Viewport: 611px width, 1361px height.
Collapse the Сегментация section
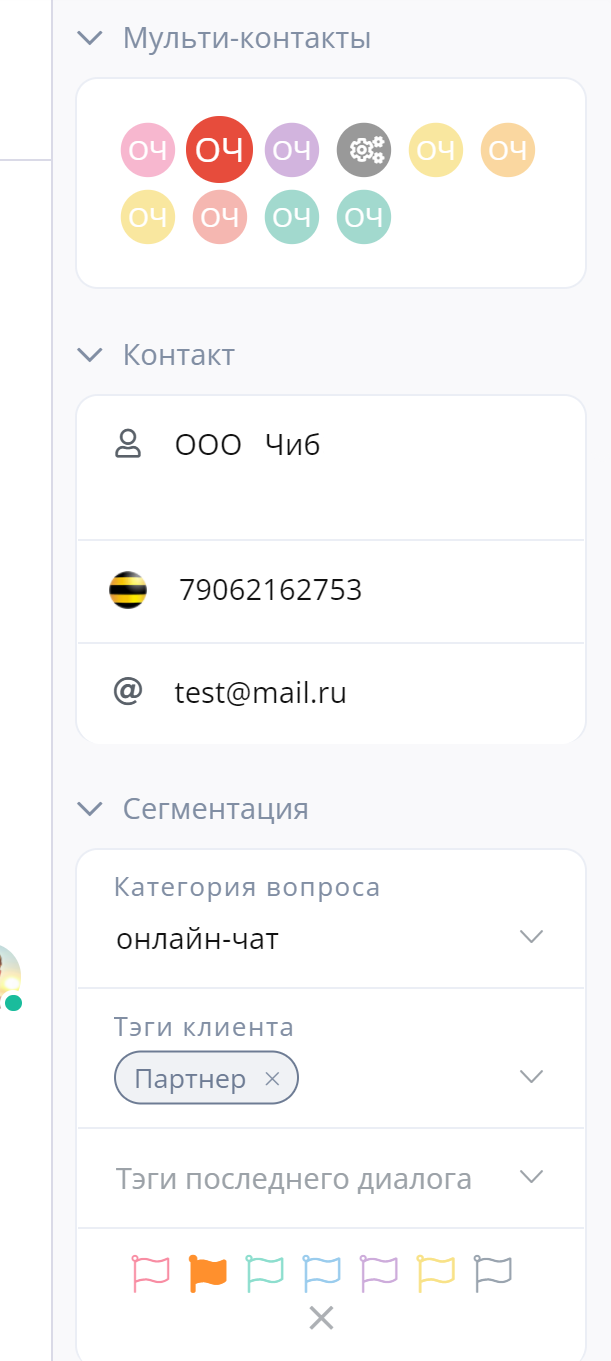coord(90,808)
